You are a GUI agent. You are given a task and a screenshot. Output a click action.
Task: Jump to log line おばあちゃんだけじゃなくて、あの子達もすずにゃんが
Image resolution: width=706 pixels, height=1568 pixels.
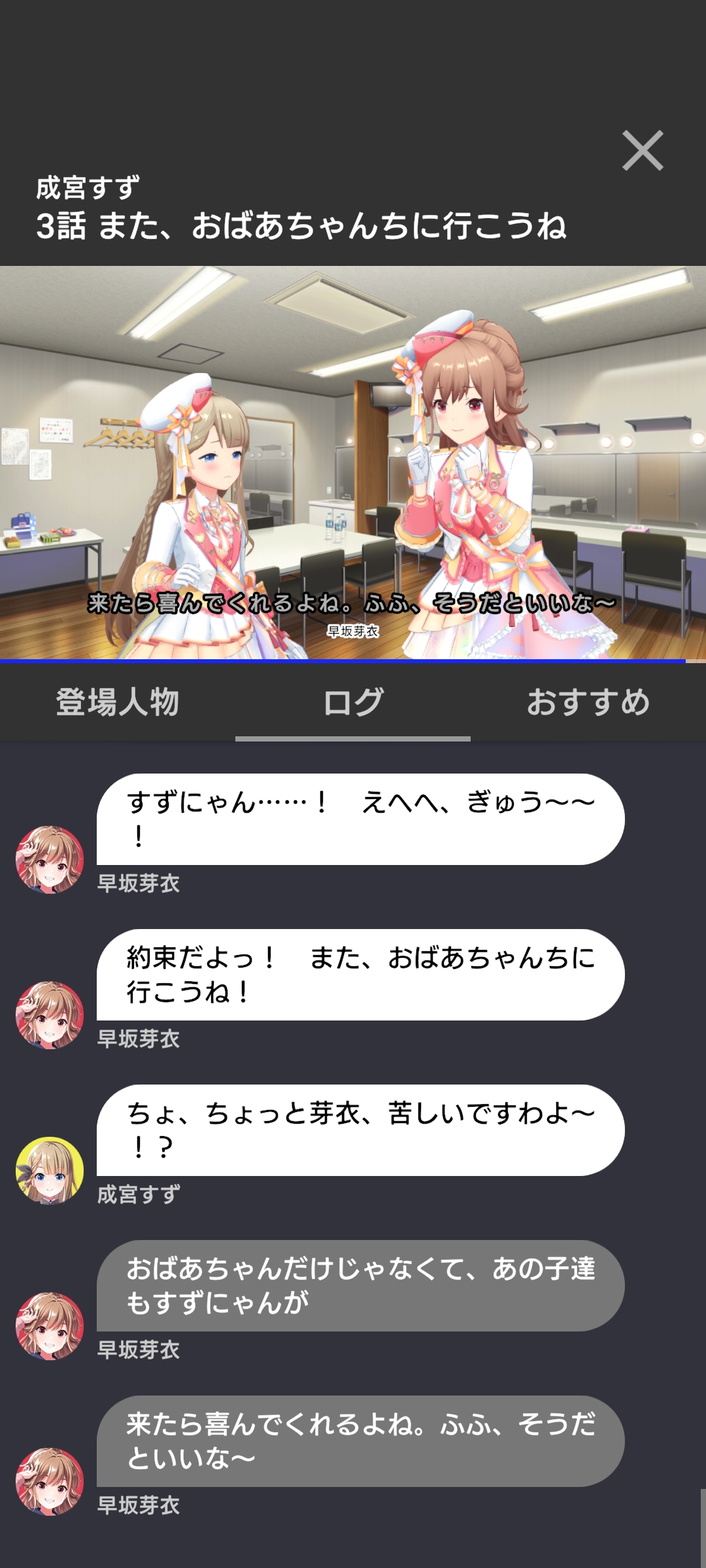(x=360, y=1286)
